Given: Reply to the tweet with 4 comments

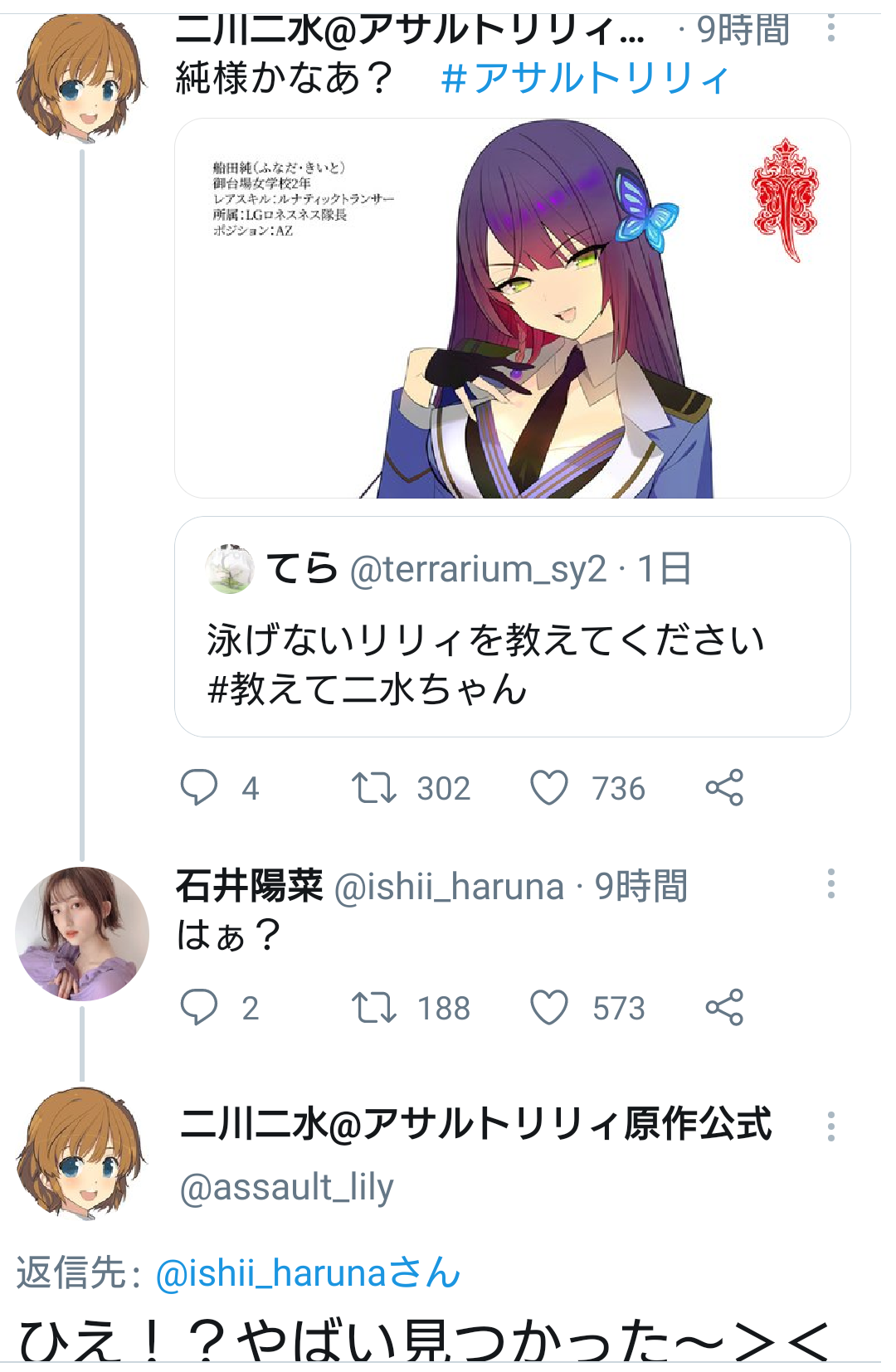Looking at the screenshot, I should click(199, 787).
